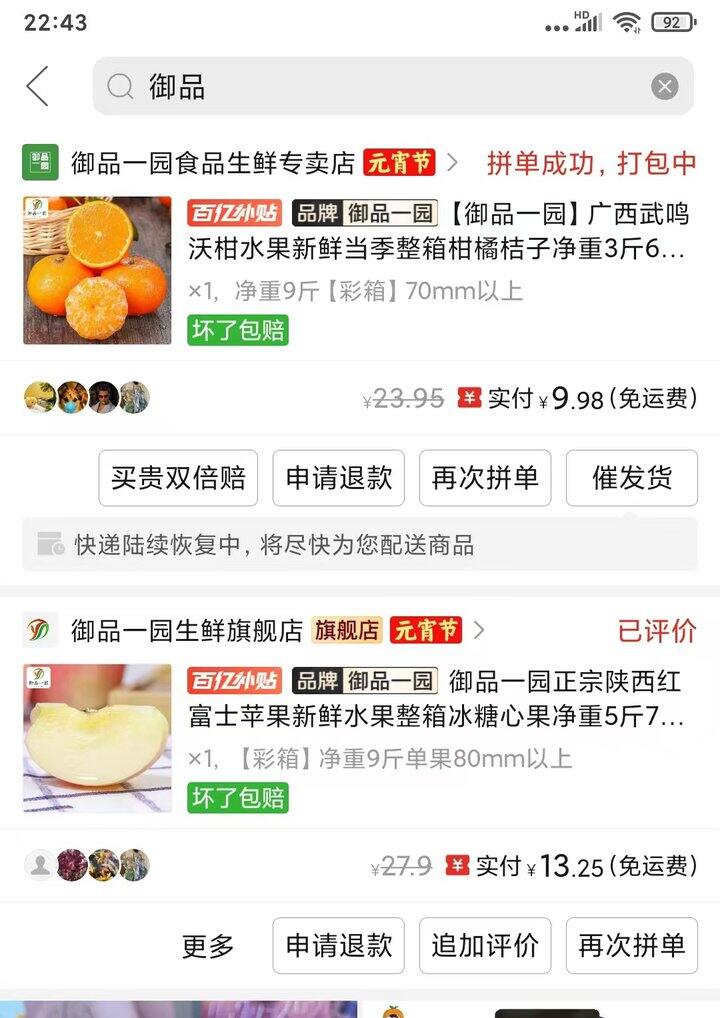Tap 申请退款 on the orange order

point(340,478)
